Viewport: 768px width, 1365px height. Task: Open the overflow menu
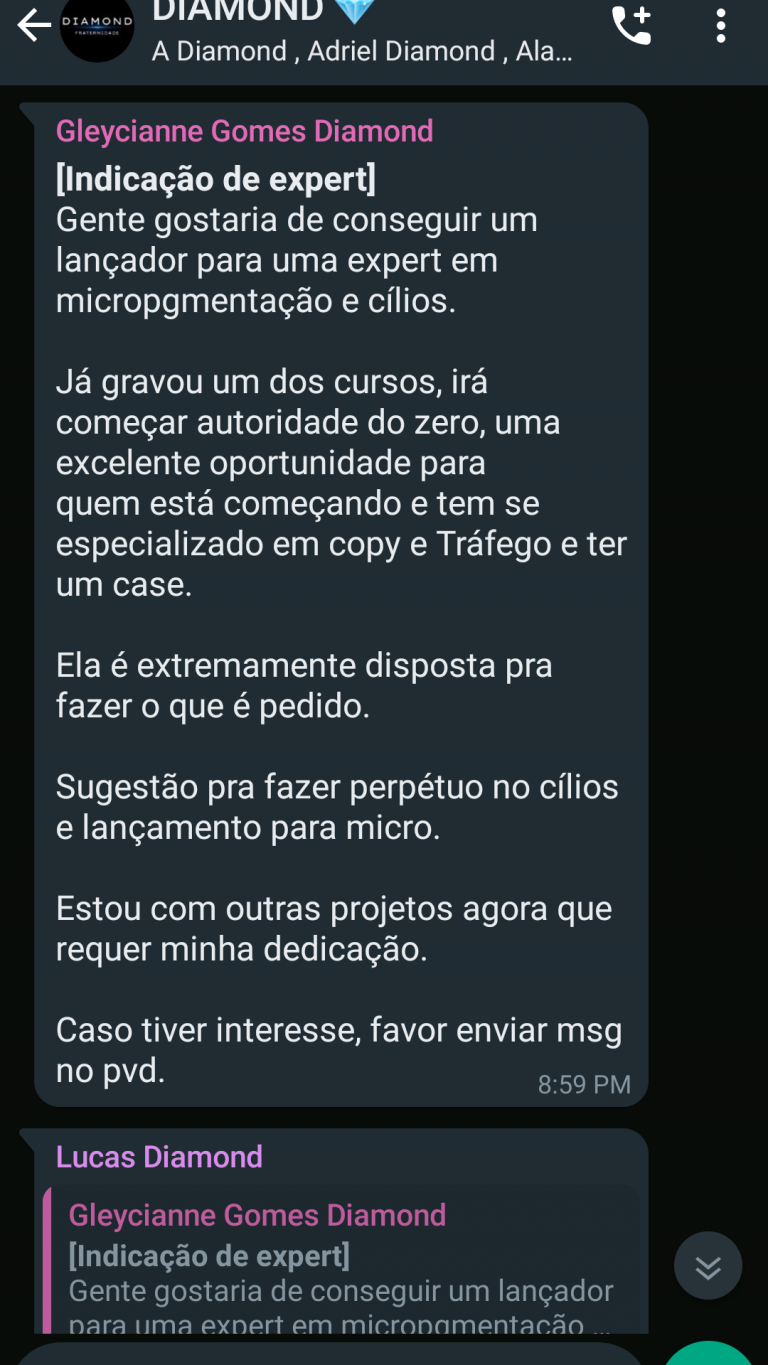pyautogui.click(x=720, y=26)
